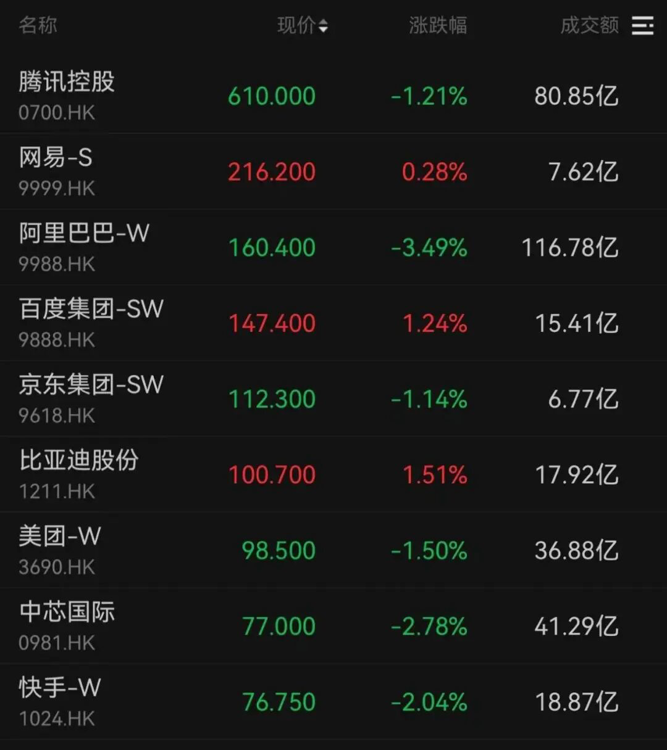Sort stocks by 成交额 header

click(589, 26)
